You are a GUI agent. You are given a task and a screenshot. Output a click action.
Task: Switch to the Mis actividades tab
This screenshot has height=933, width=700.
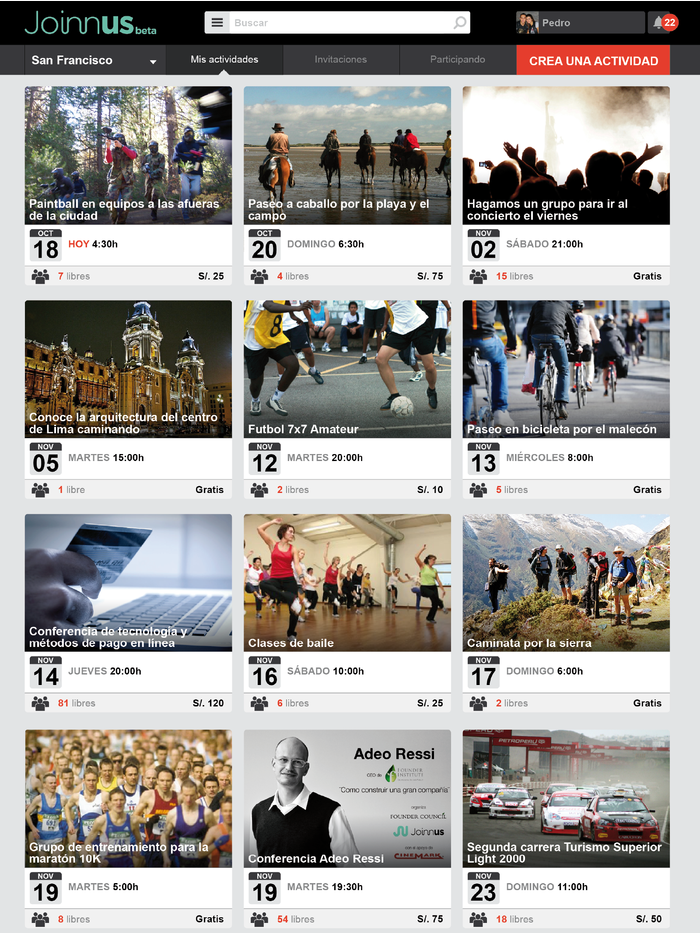[x=225, y=60]
